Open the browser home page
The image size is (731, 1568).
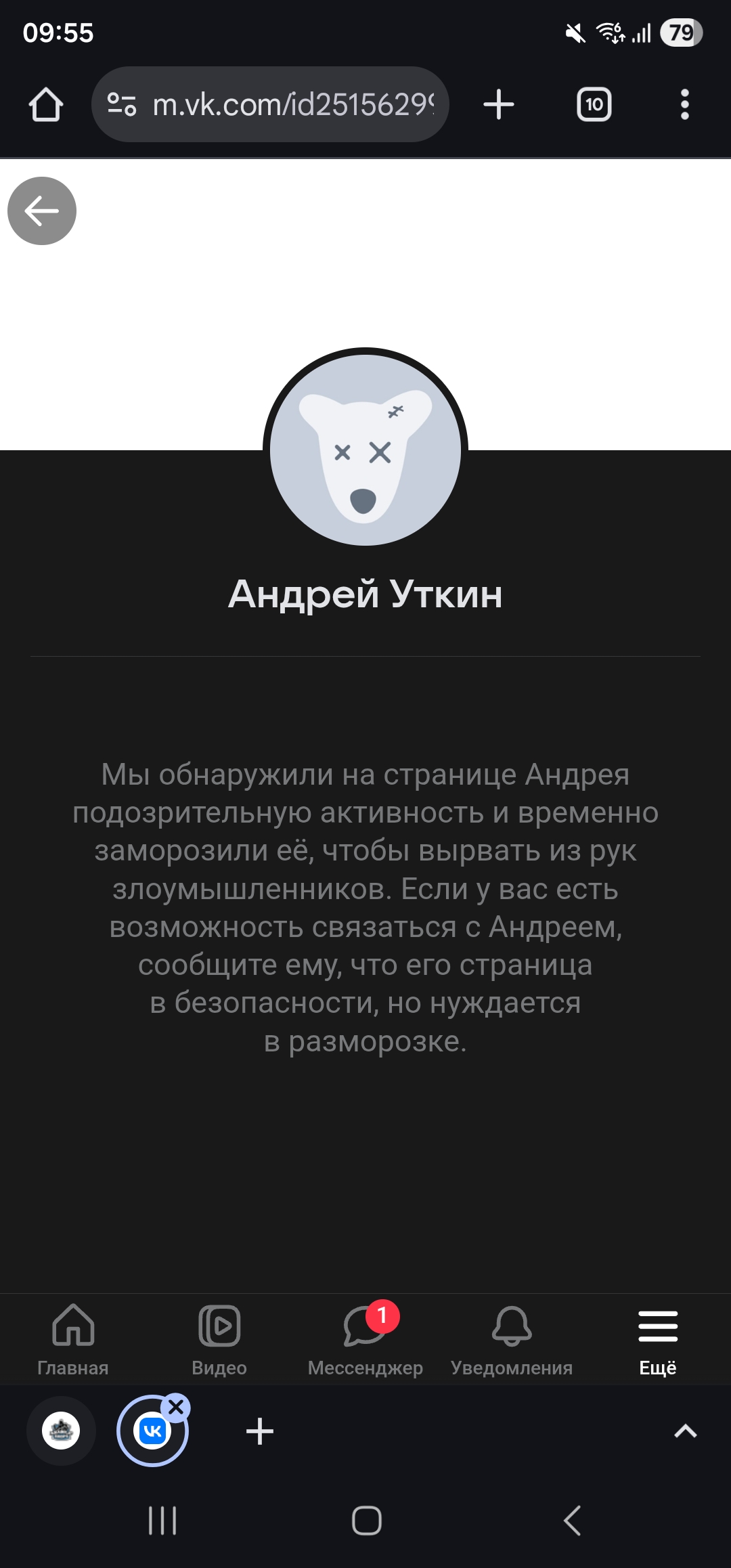pyautogui.click(x=46, y=105)
